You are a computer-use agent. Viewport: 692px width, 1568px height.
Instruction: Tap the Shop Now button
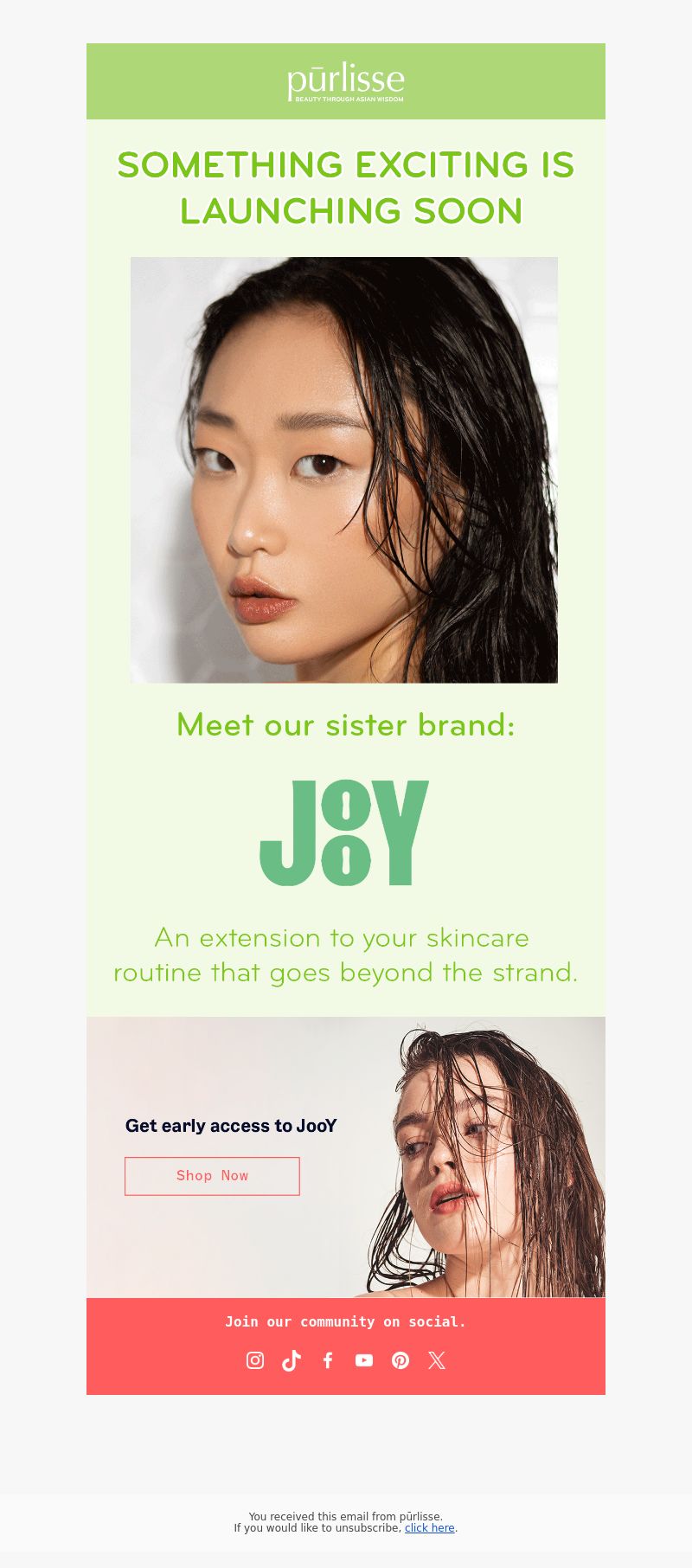coord(212,1176)
